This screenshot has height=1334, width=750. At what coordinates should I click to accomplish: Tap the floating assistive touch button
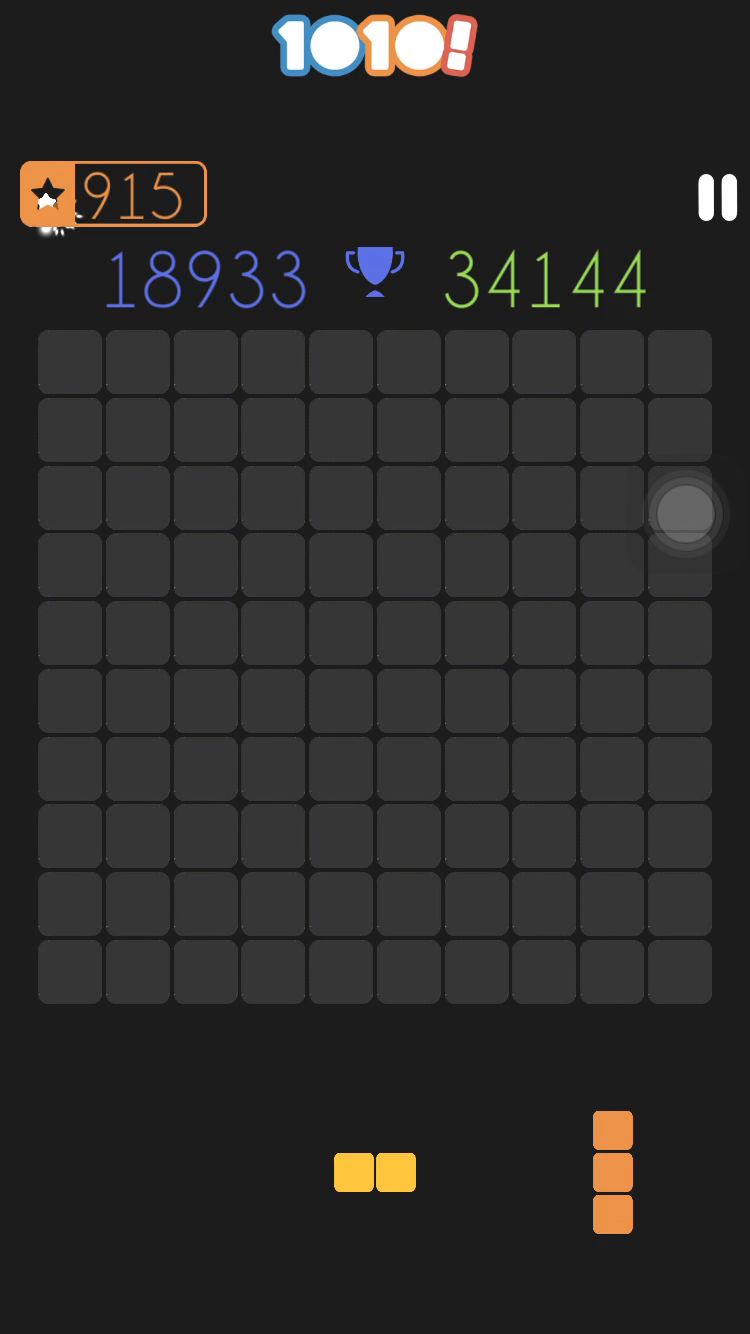(x=685, y=514)
